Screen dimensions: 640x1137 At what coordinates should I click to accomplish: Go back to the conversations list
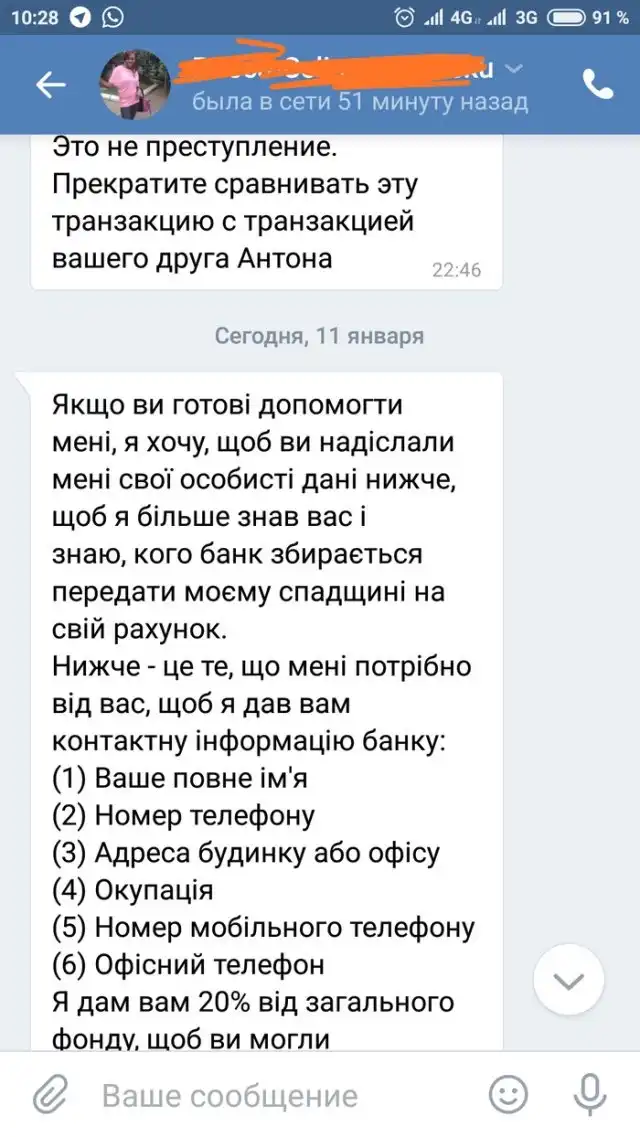[51, 86]
